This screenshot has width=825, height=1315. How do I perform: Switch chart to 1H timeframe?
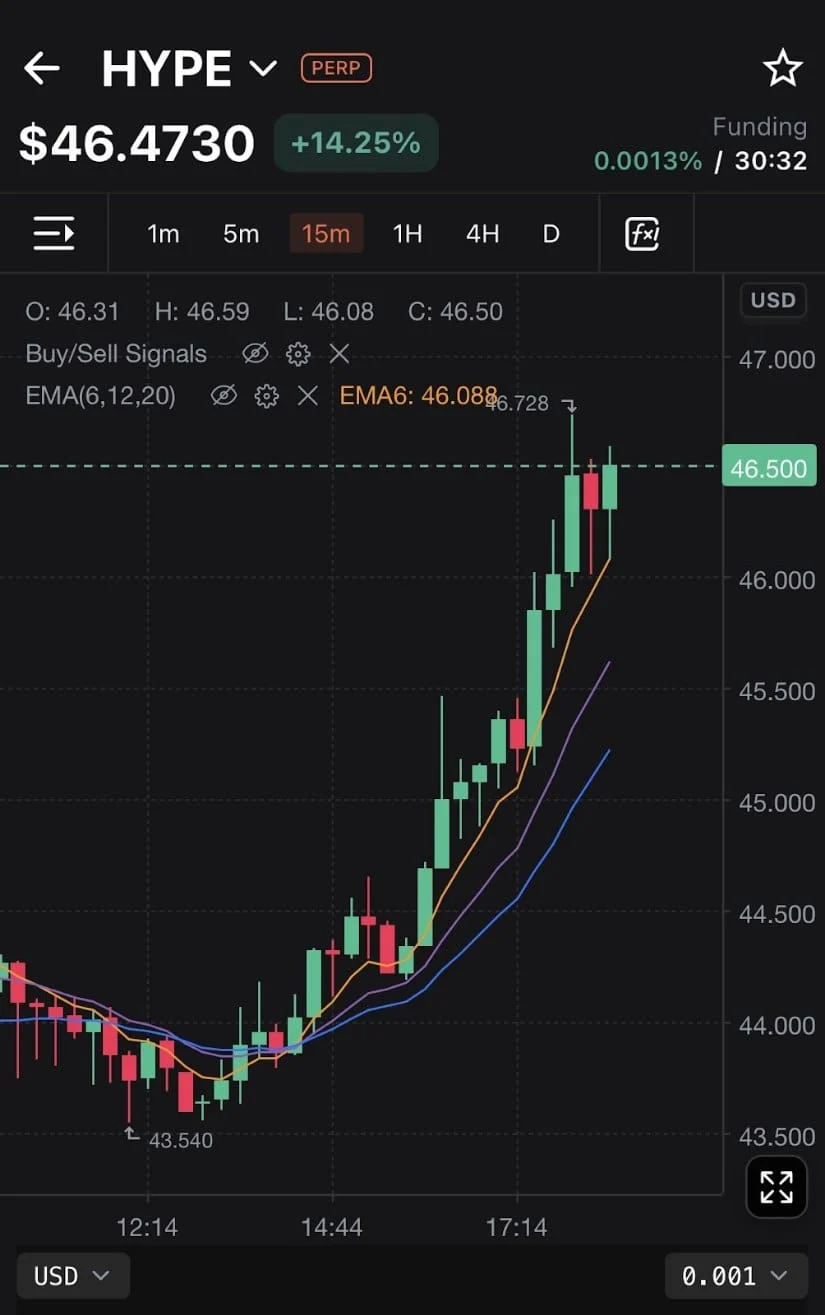click(407, 233)
